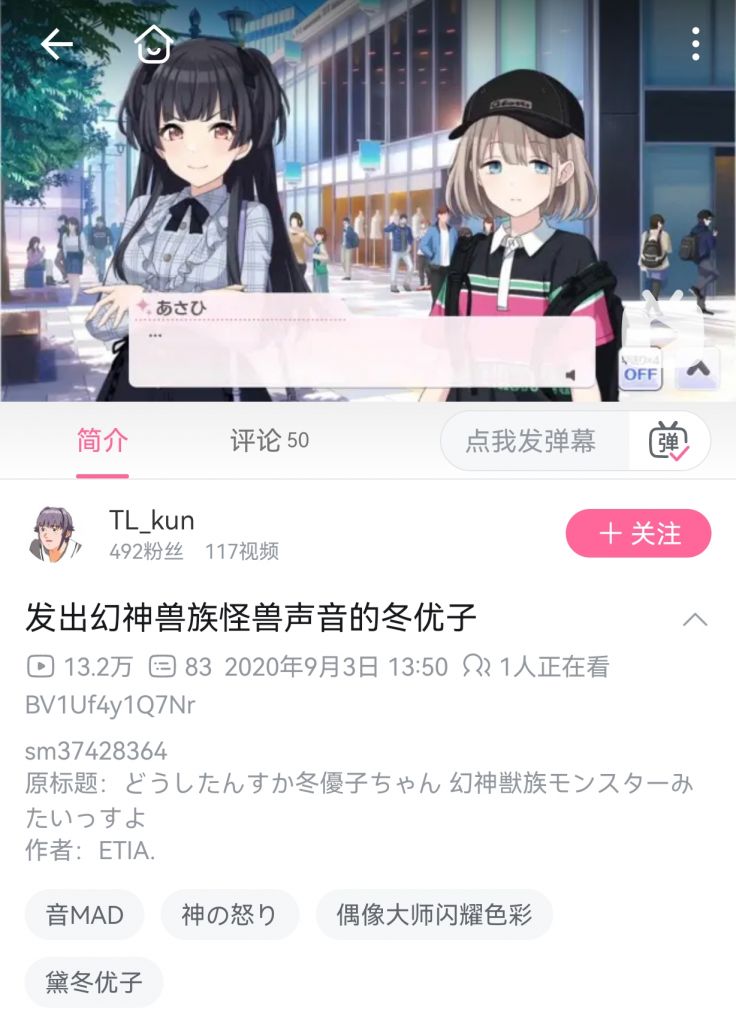
Task: Tap the video player area
Action: pyautogui.click(x=368, y=200)
